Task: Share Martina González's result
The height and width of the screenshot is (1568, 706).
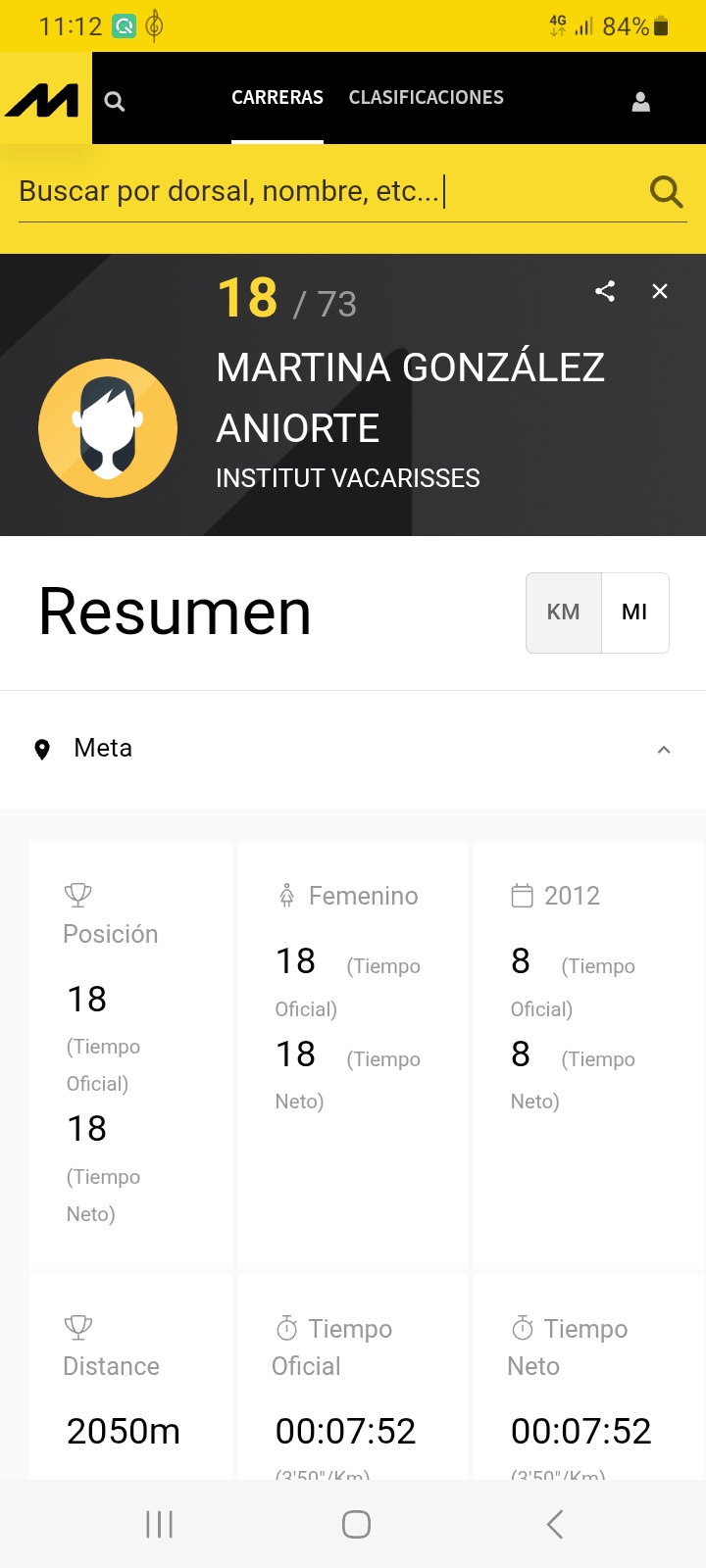Action: [605, 291]
